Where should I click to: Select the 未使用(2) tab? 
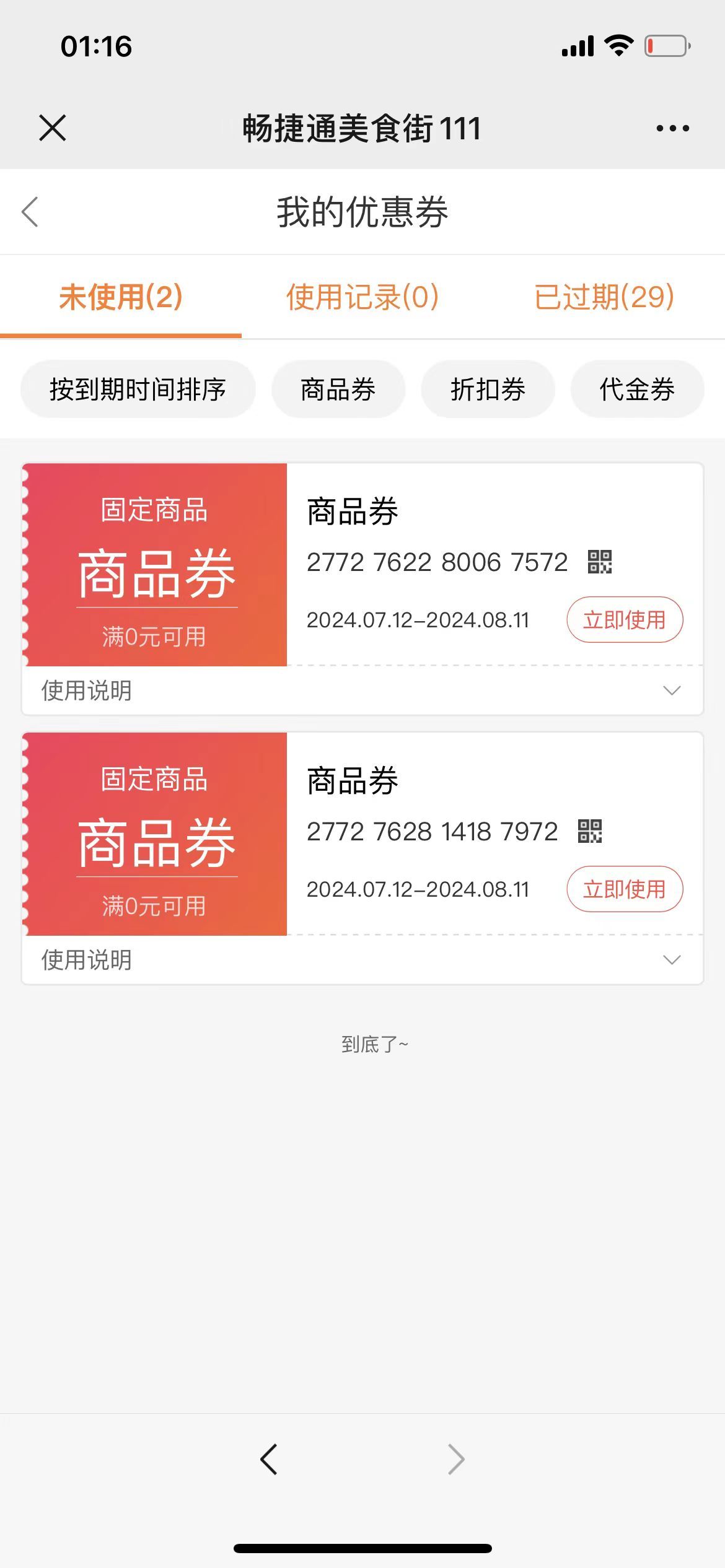coord(121,297)
